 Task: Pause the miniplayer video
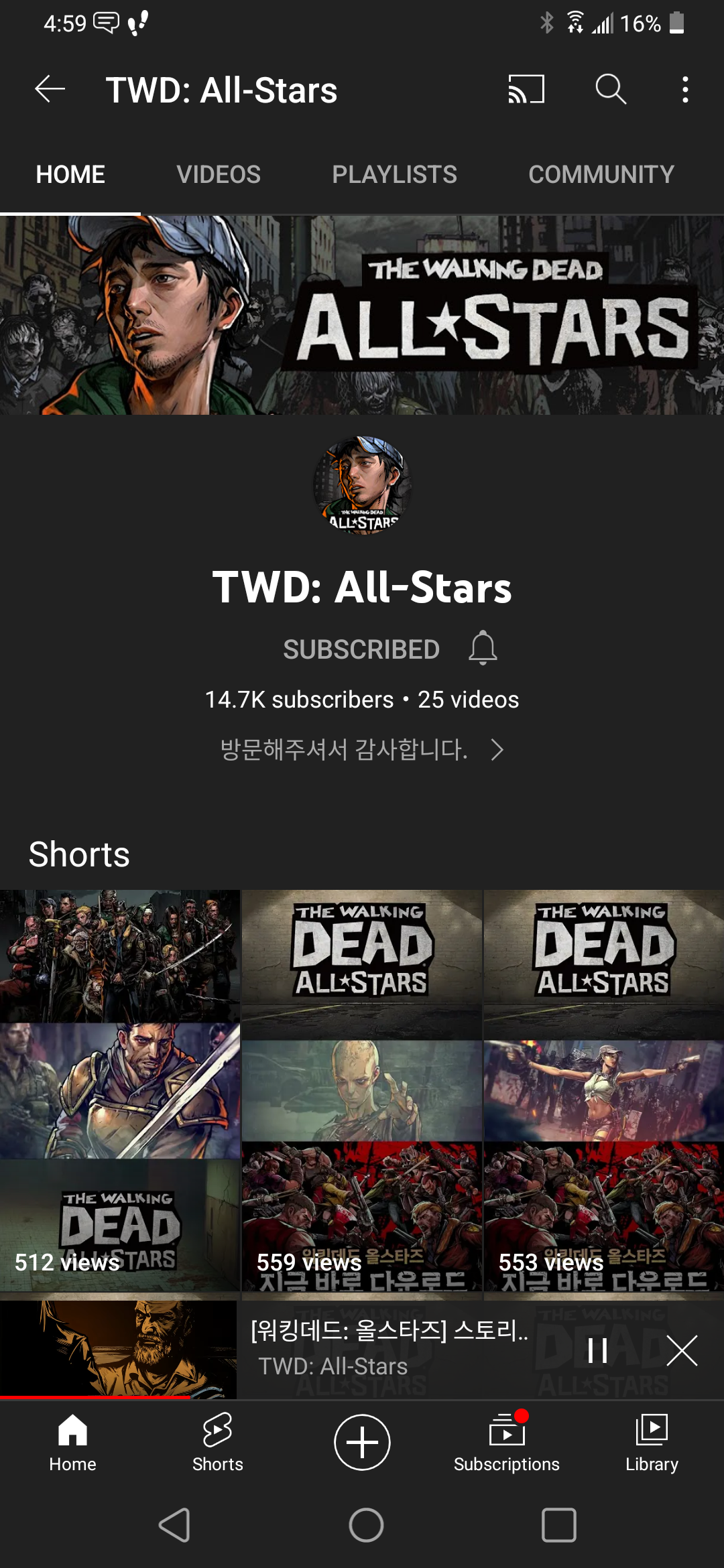point(597,1350)
